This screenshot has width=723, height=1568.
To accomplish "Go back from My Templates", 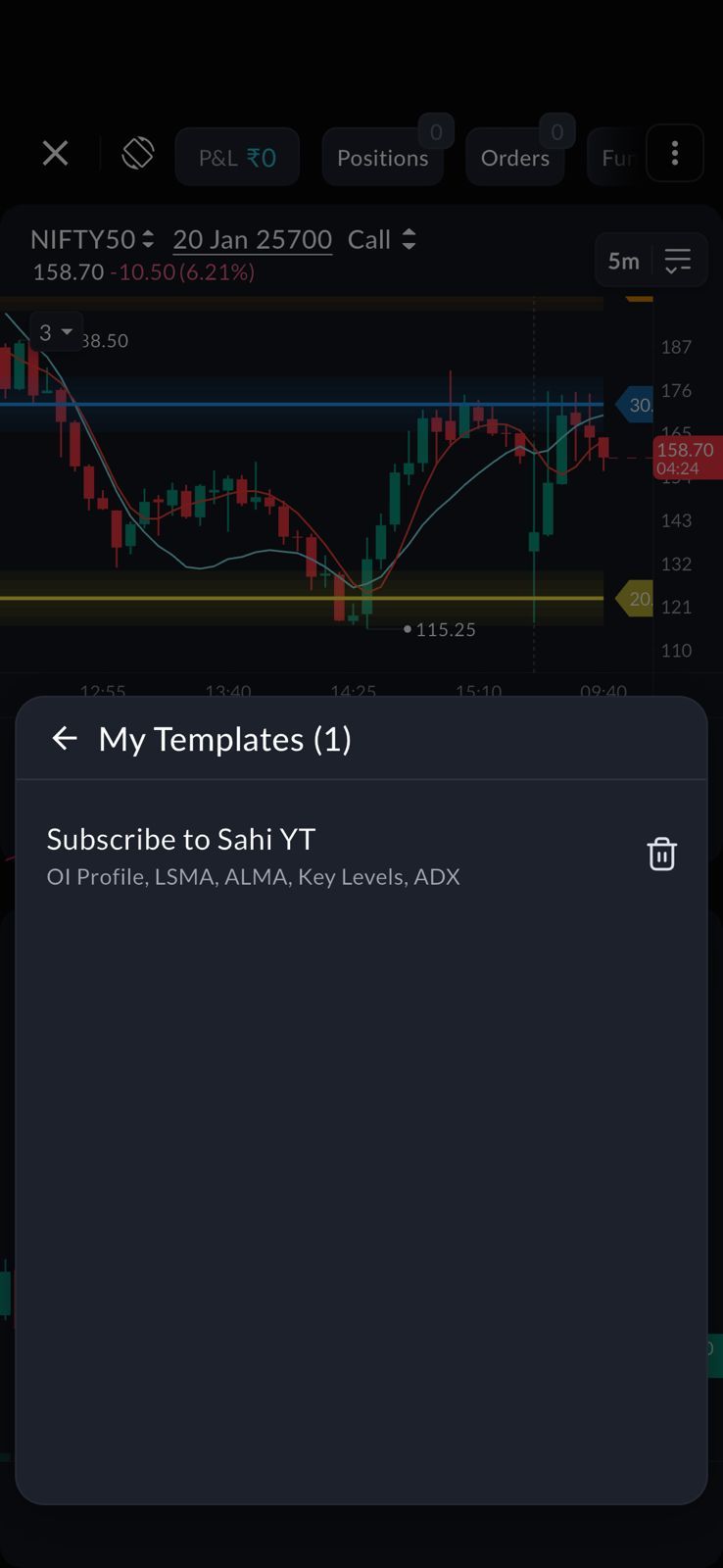I will [65, 738].
